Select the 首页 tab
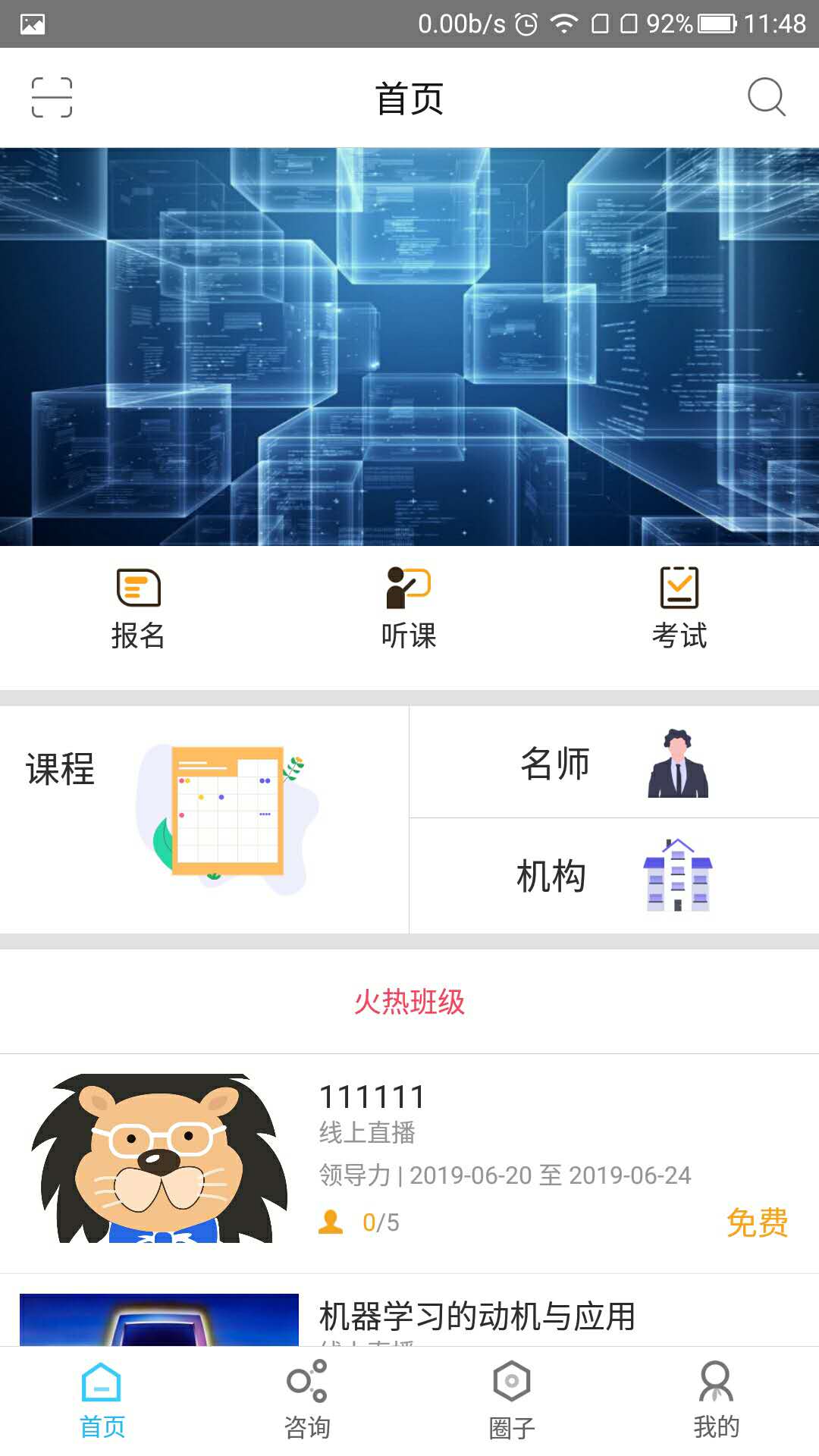The width and height of the screenshot is (819, 1456). tap(102, 1401)
